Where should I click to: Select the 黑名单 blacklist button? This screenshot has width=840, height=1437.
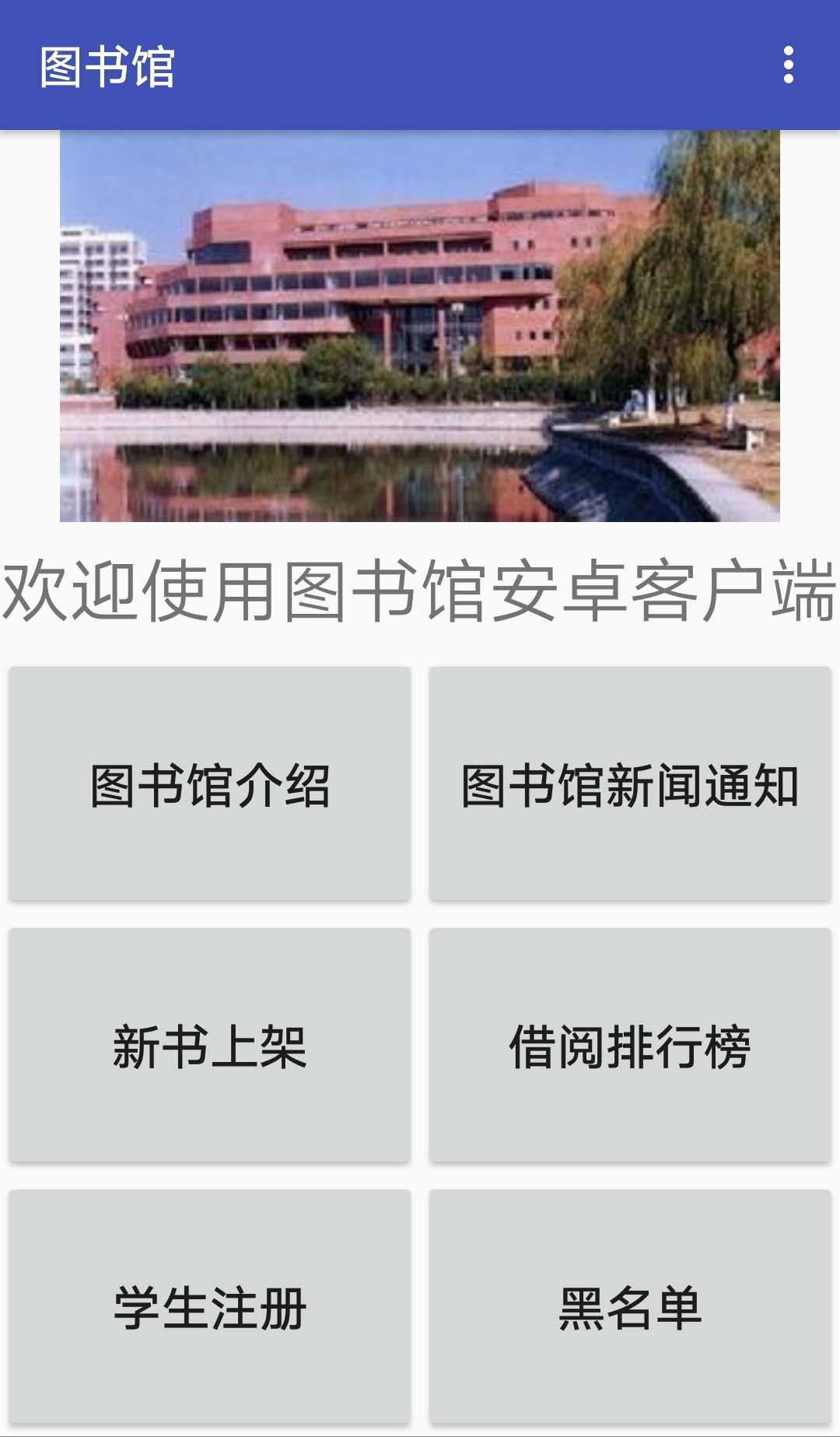[x=630, y=1307]
